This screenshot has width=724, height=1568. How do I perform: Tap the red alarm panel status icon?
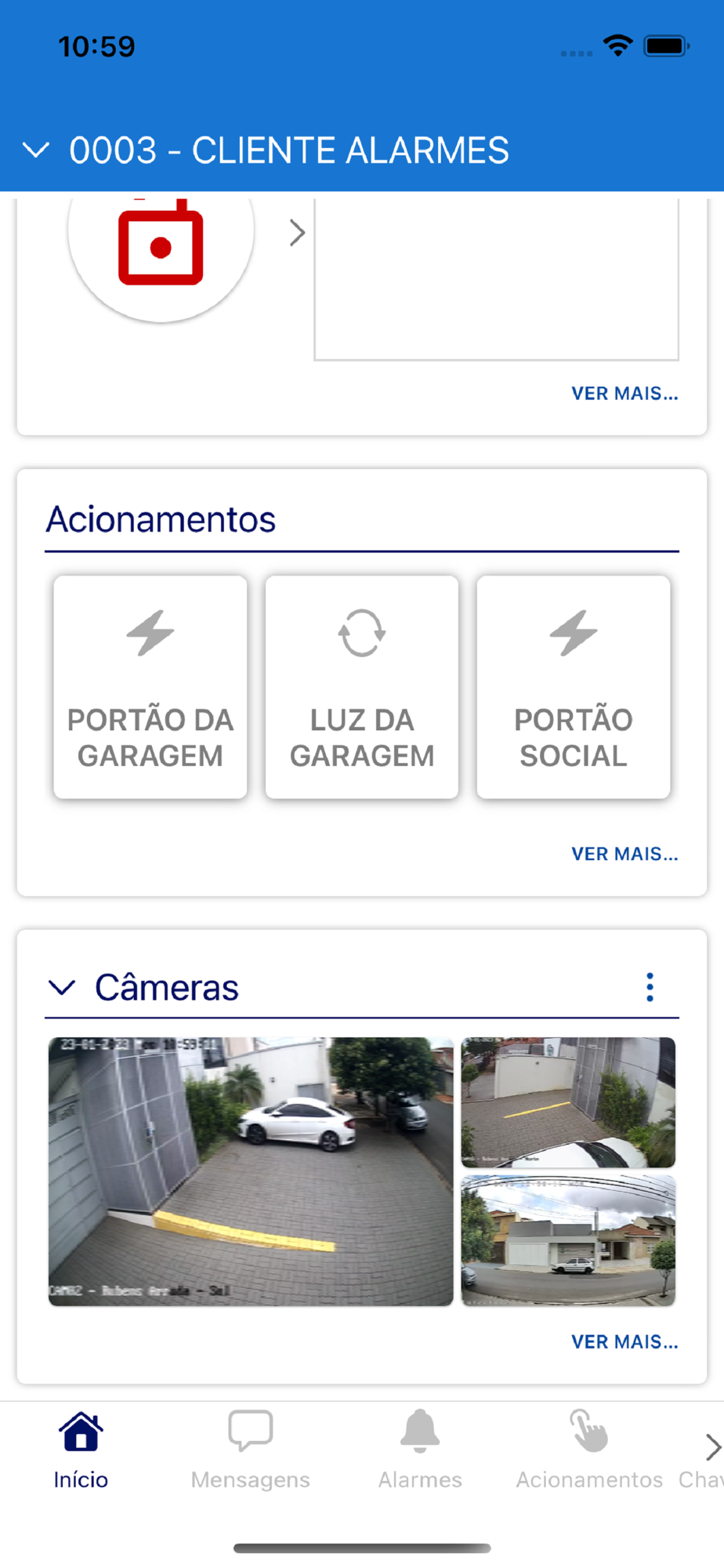pyautogui.click(x=161, y=245)
